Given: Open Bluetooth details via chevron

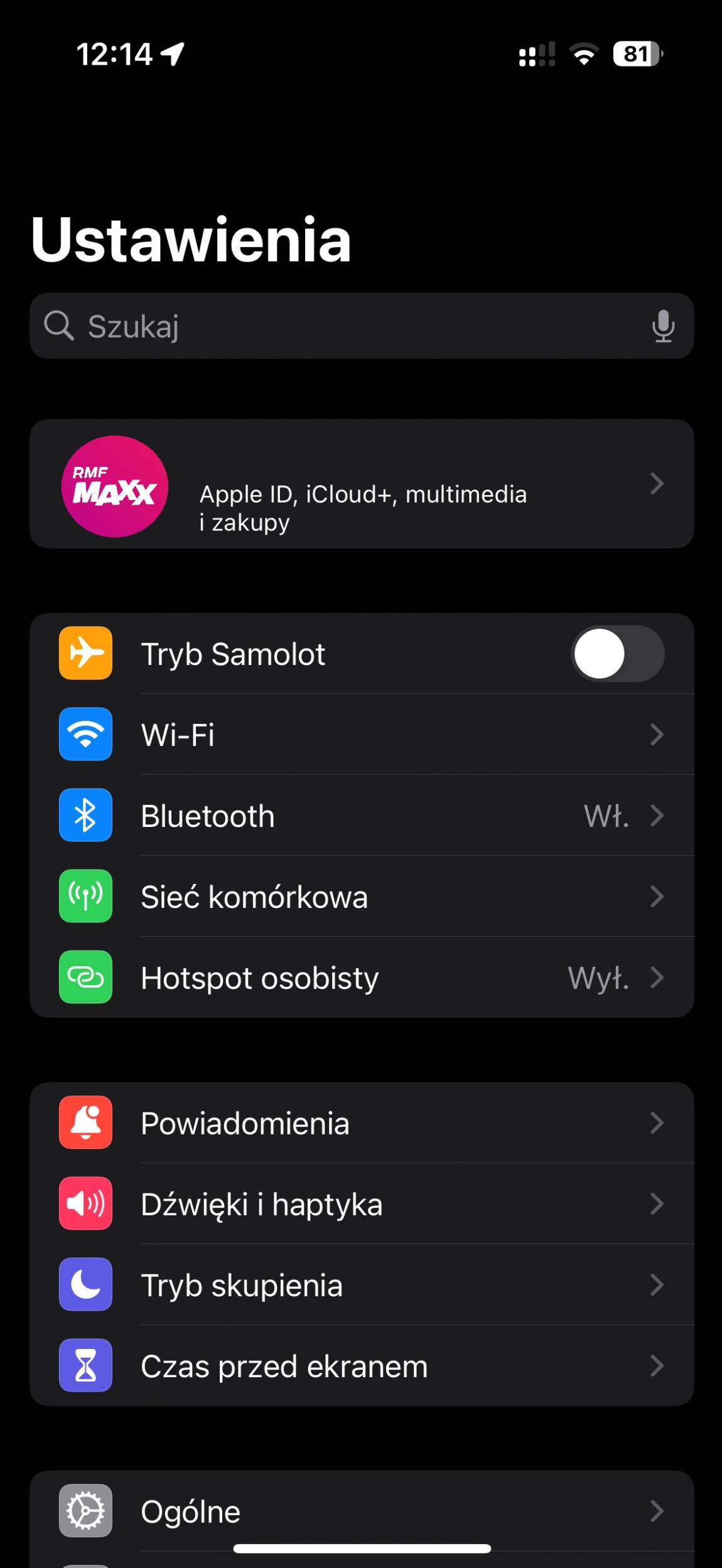Looking at the screenshot, I should [657, 816].
